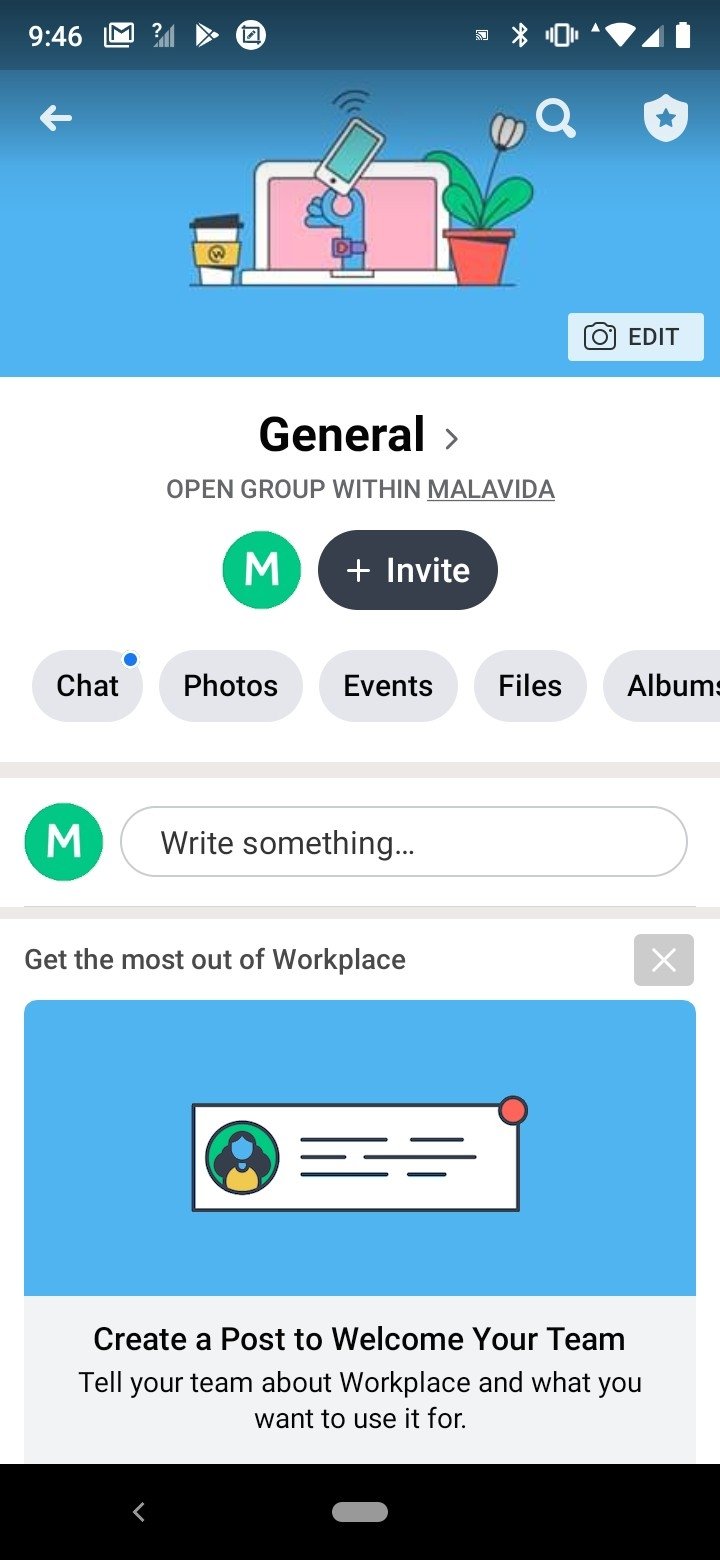Viewport: 720px width, 1560px height.
Task: Tap the member avatar next to Invite
Action: 262,570
